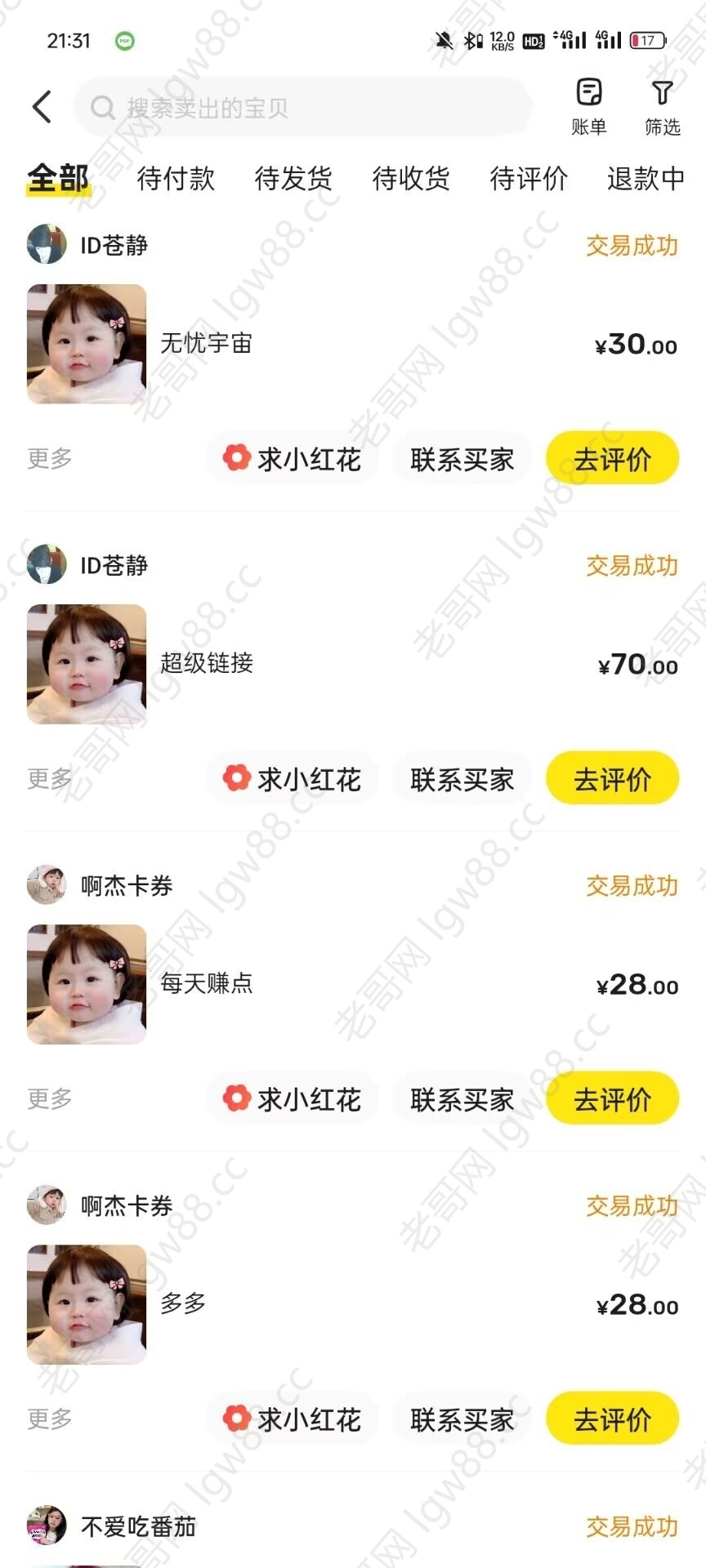
Task: Go back using the top-left arrow
Action: click(42, 107)
